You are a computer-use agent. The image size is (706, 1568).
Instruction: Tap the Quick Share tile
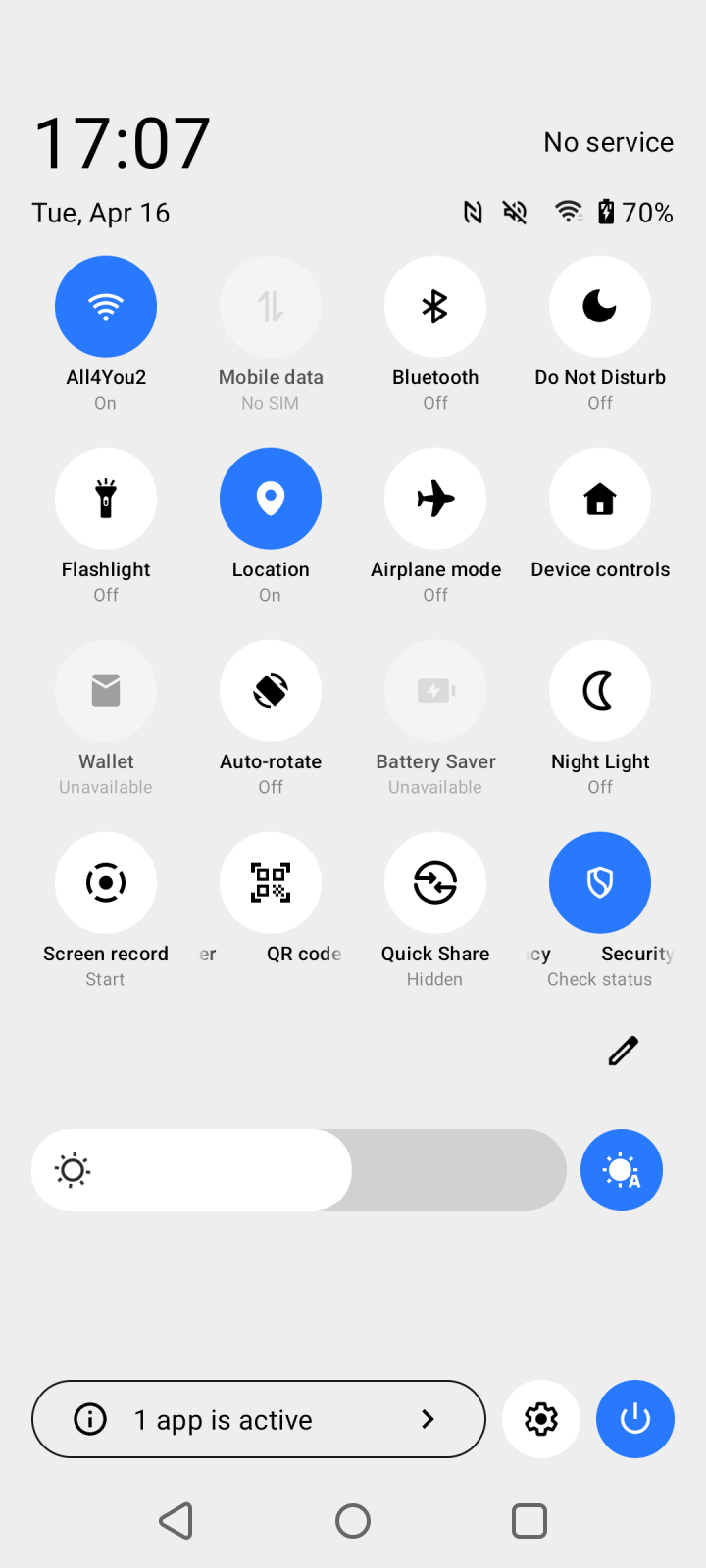pos(435,883)
